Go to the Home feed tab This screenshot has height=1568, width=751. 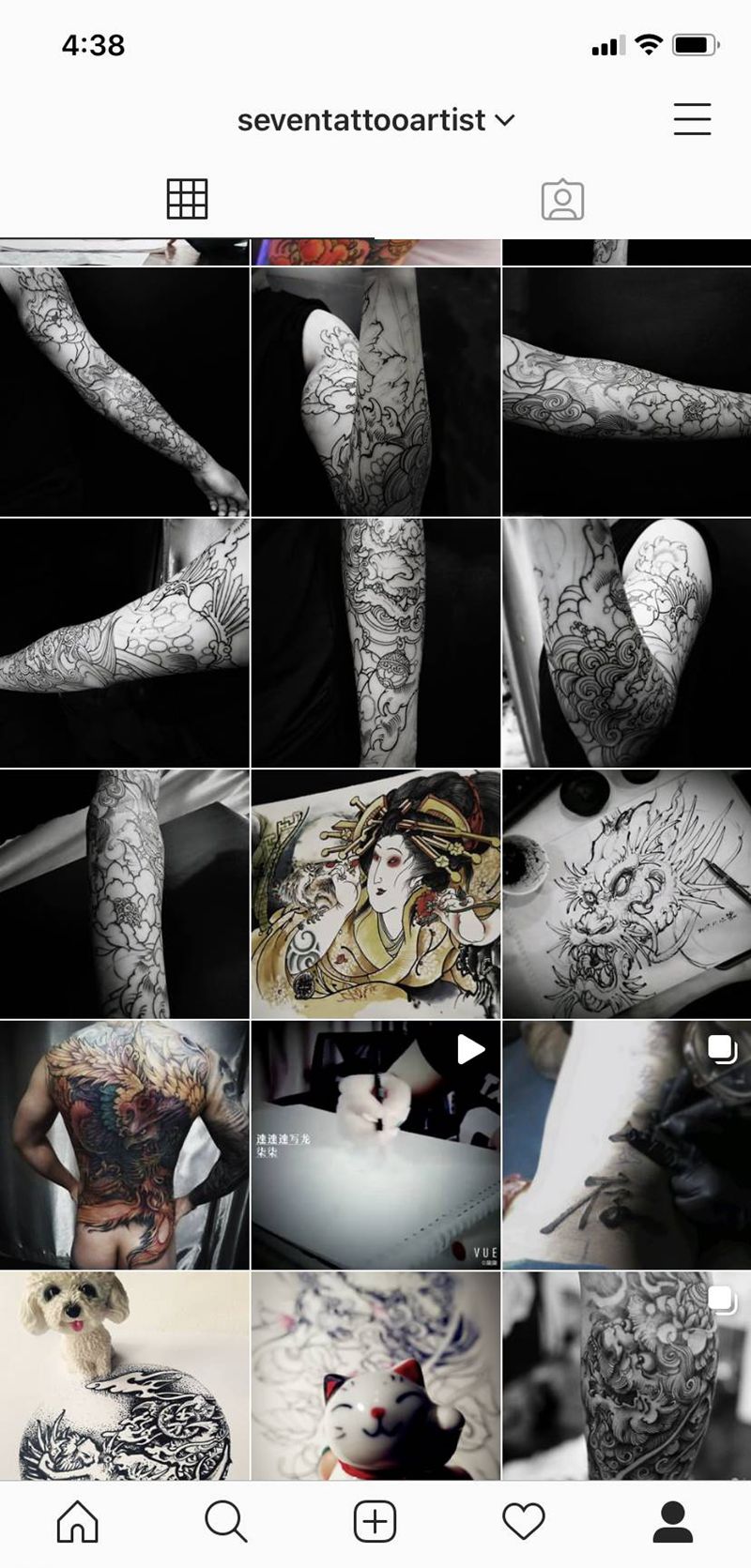click(x=77, y=1521)
